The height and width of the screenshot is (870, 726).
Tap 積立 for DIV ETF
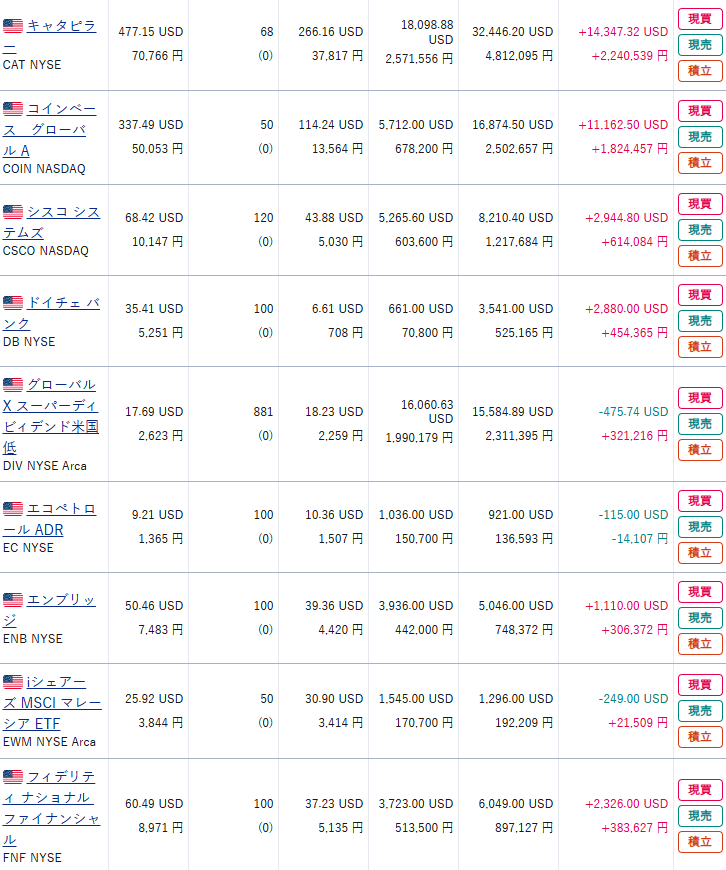699,450
